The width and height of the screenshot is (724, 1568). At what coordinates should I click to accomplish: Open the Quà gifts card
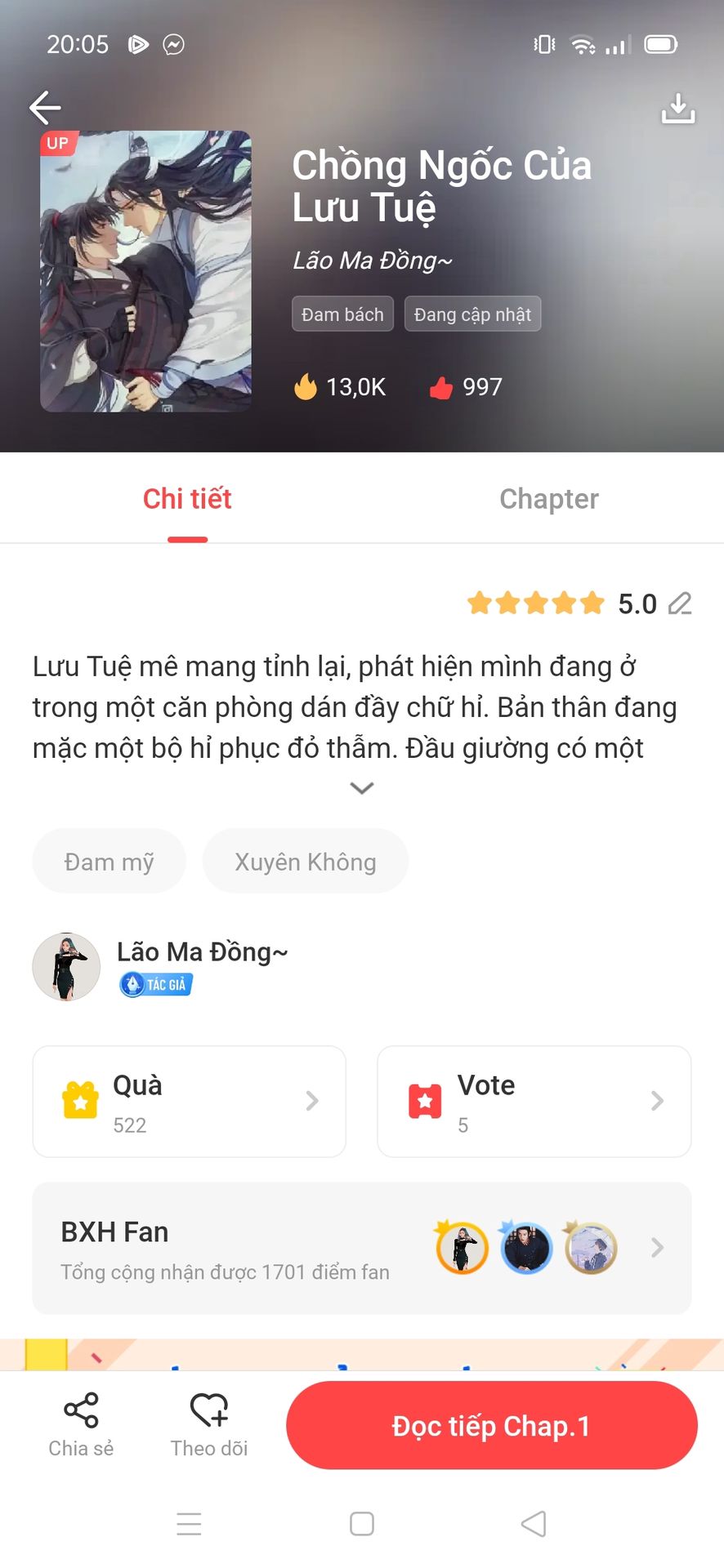coord(189,1101)
